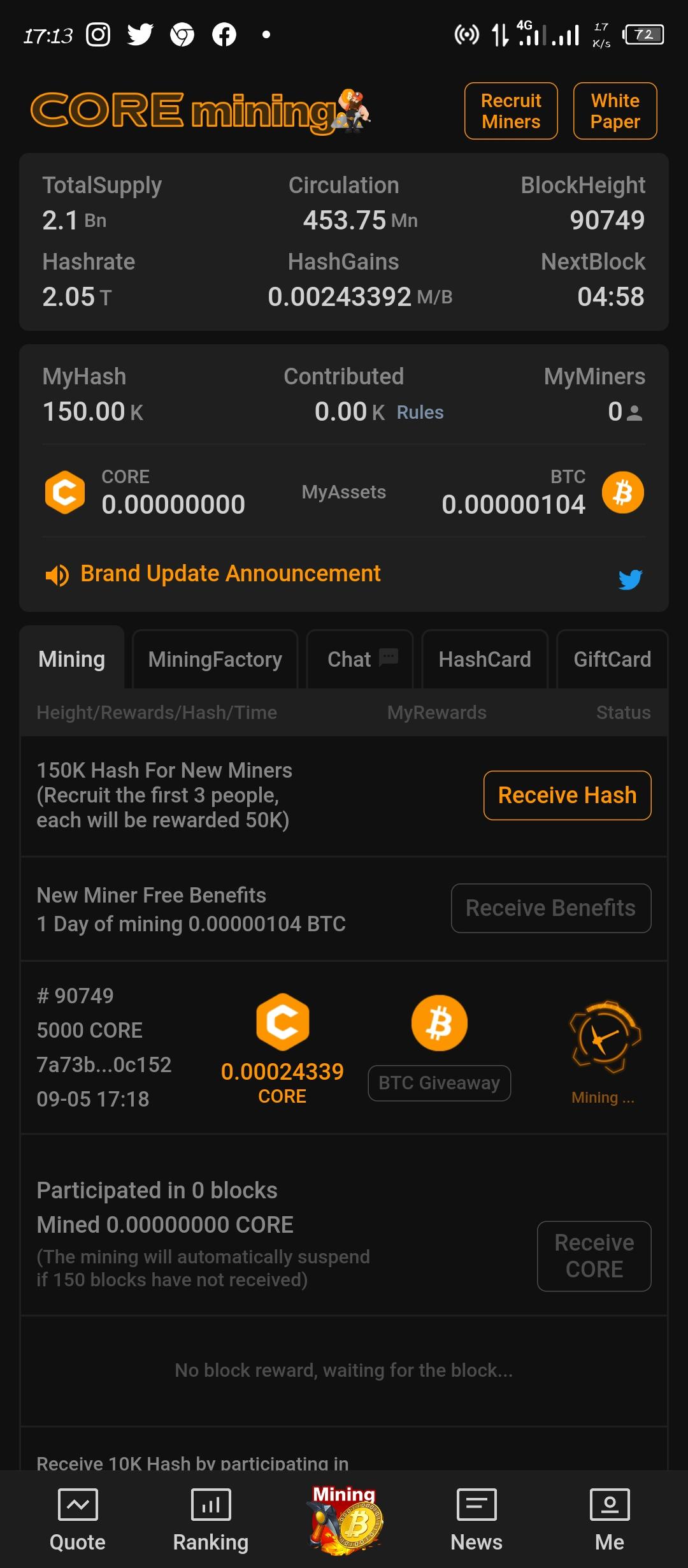The width and height of the screenshot is (688, 1568).
Task: Open the contribution Rules link
Action: 420,412
